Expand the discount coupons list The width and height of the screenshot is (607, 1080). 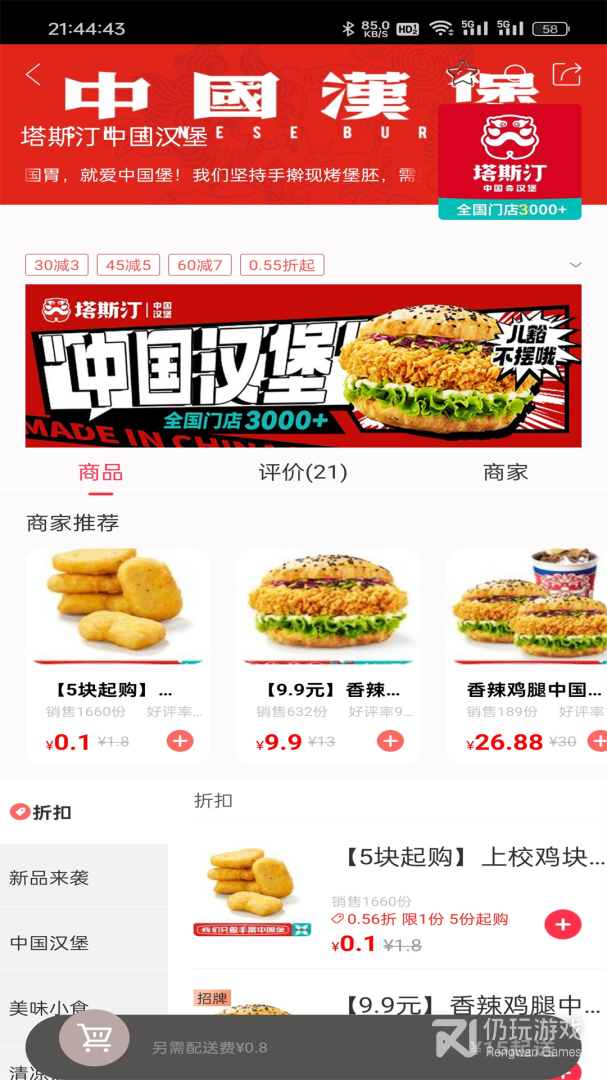575,265
